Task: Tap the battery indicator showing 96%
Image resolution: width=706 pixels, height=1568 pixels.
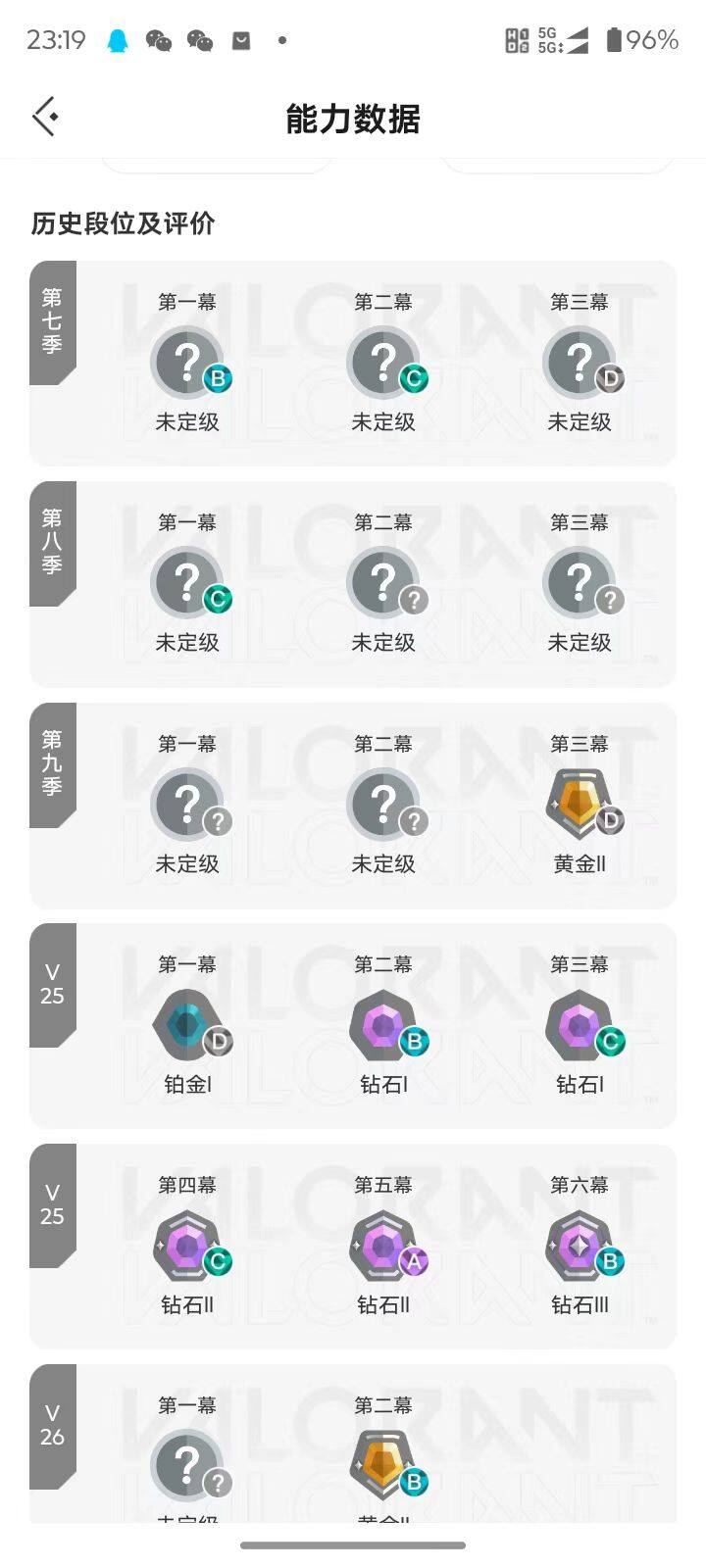Action: [638, 41]
